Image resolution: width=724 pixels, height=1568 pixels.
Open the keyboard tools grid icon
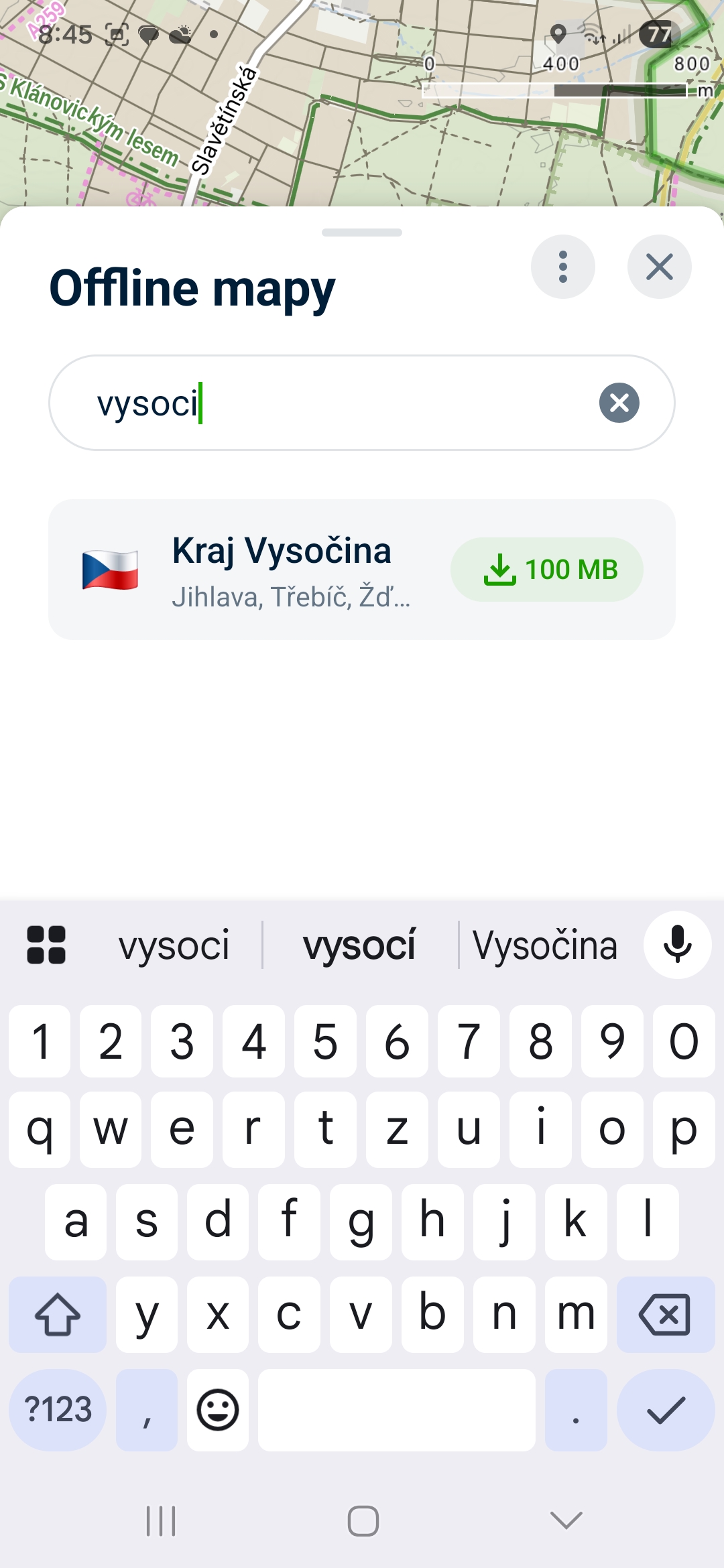(46, 945)
